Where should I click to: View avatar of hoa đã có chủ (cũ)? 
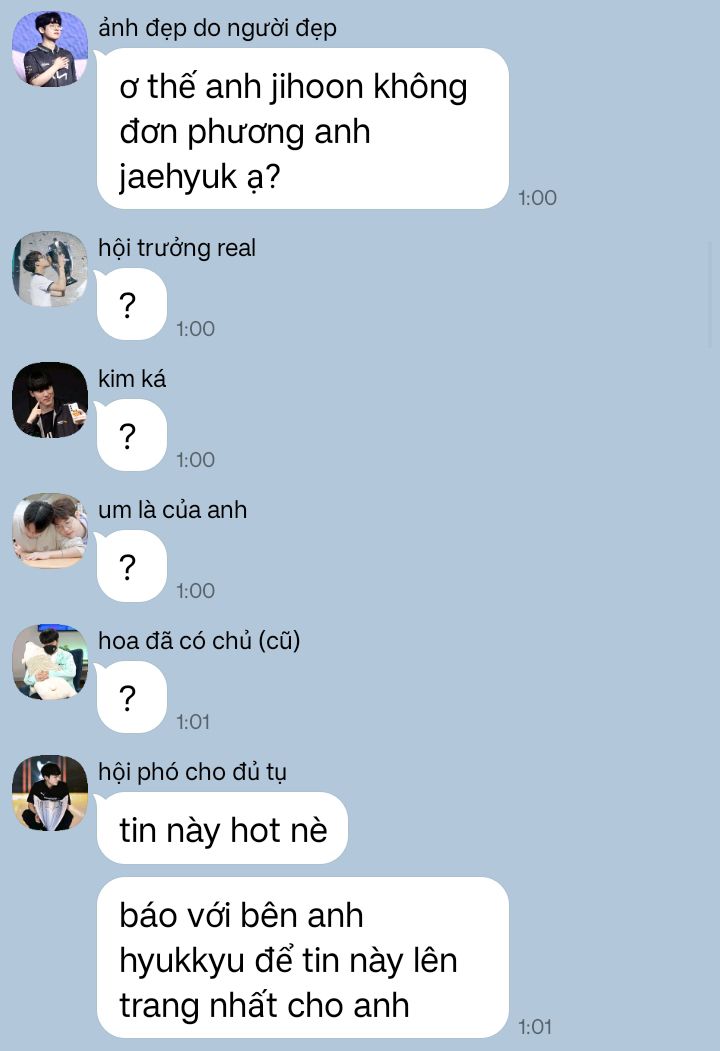click(49, 662)
